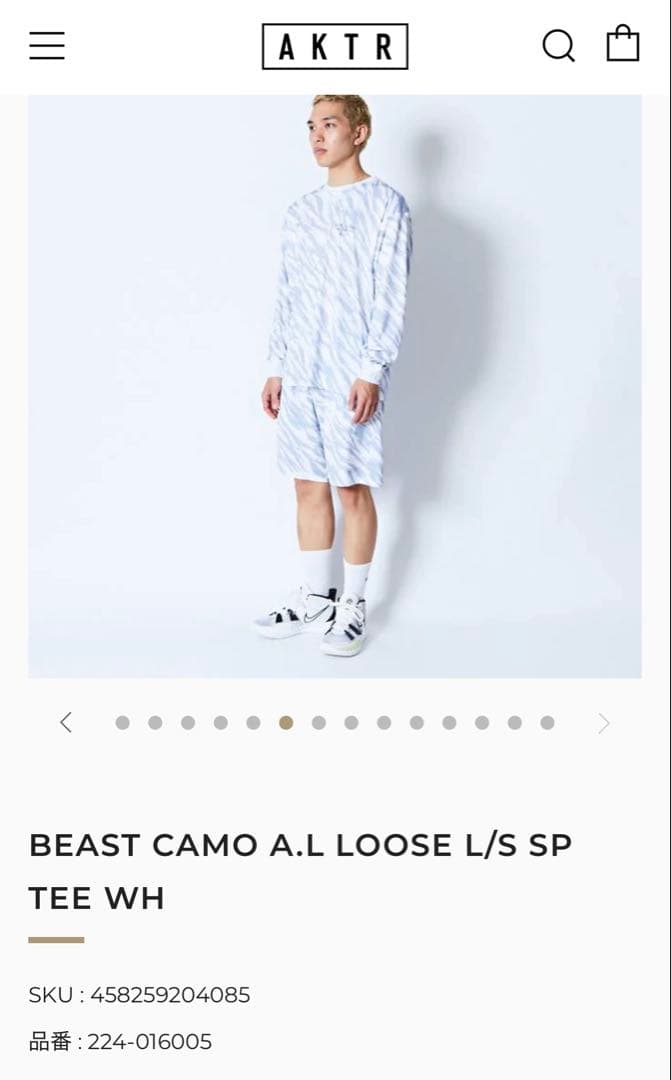The image size is (671, 1080).
Task: Show the previous product photo arrow
Action: click(66, 722)
